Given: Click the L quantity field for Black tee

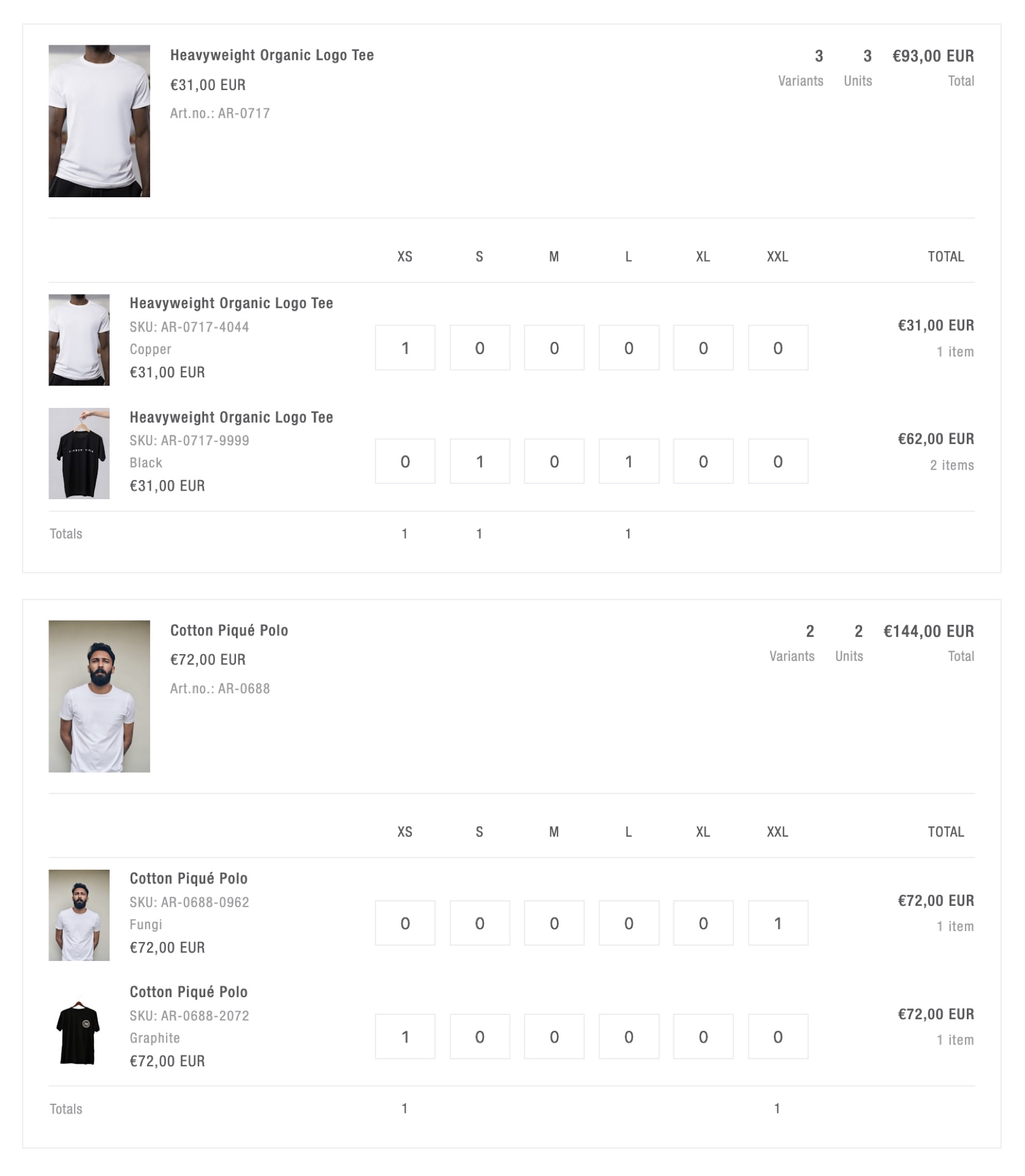Looking at the screenshot, I should point(628,461).
